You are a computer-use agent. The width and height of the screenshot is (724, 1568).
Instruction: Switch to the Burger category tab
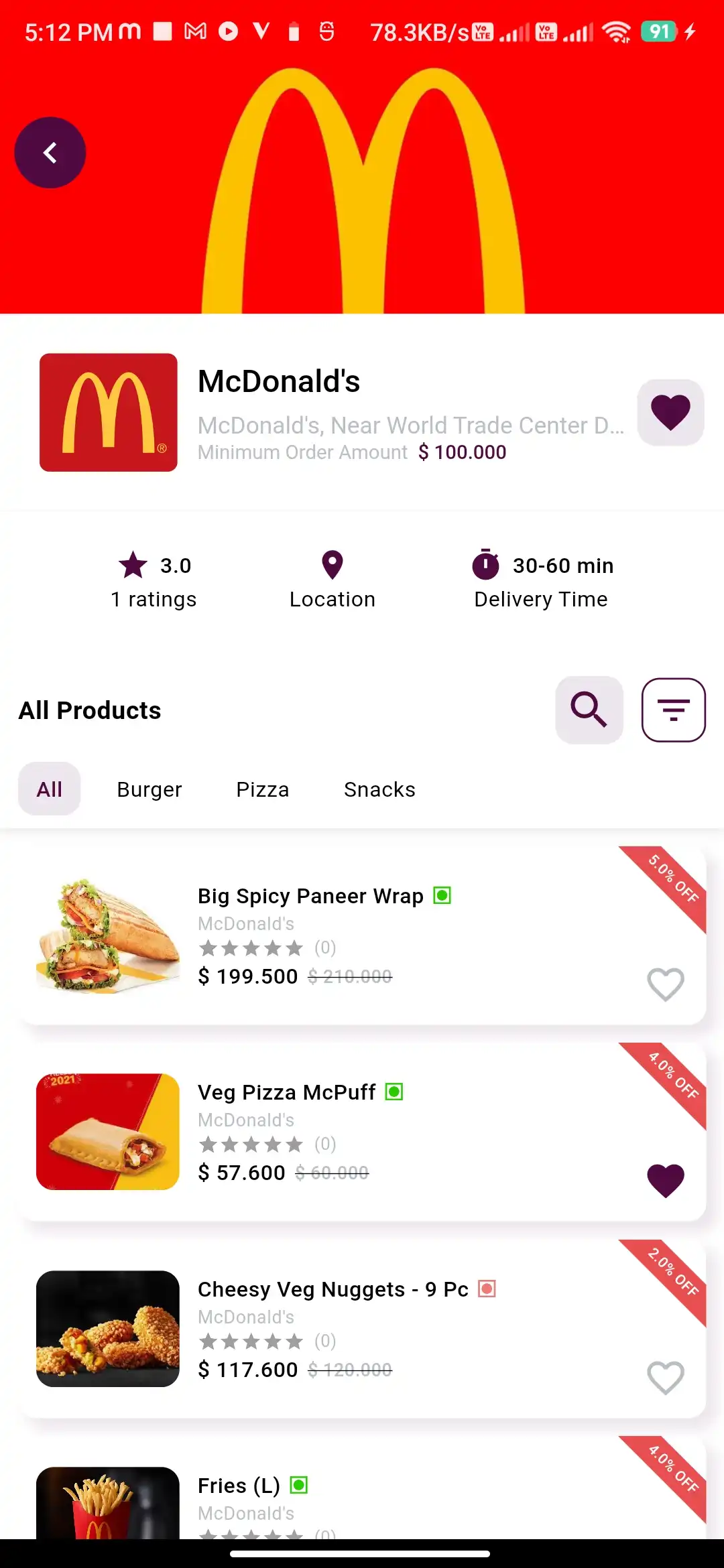pyautogui.click(x=149, y=789)
